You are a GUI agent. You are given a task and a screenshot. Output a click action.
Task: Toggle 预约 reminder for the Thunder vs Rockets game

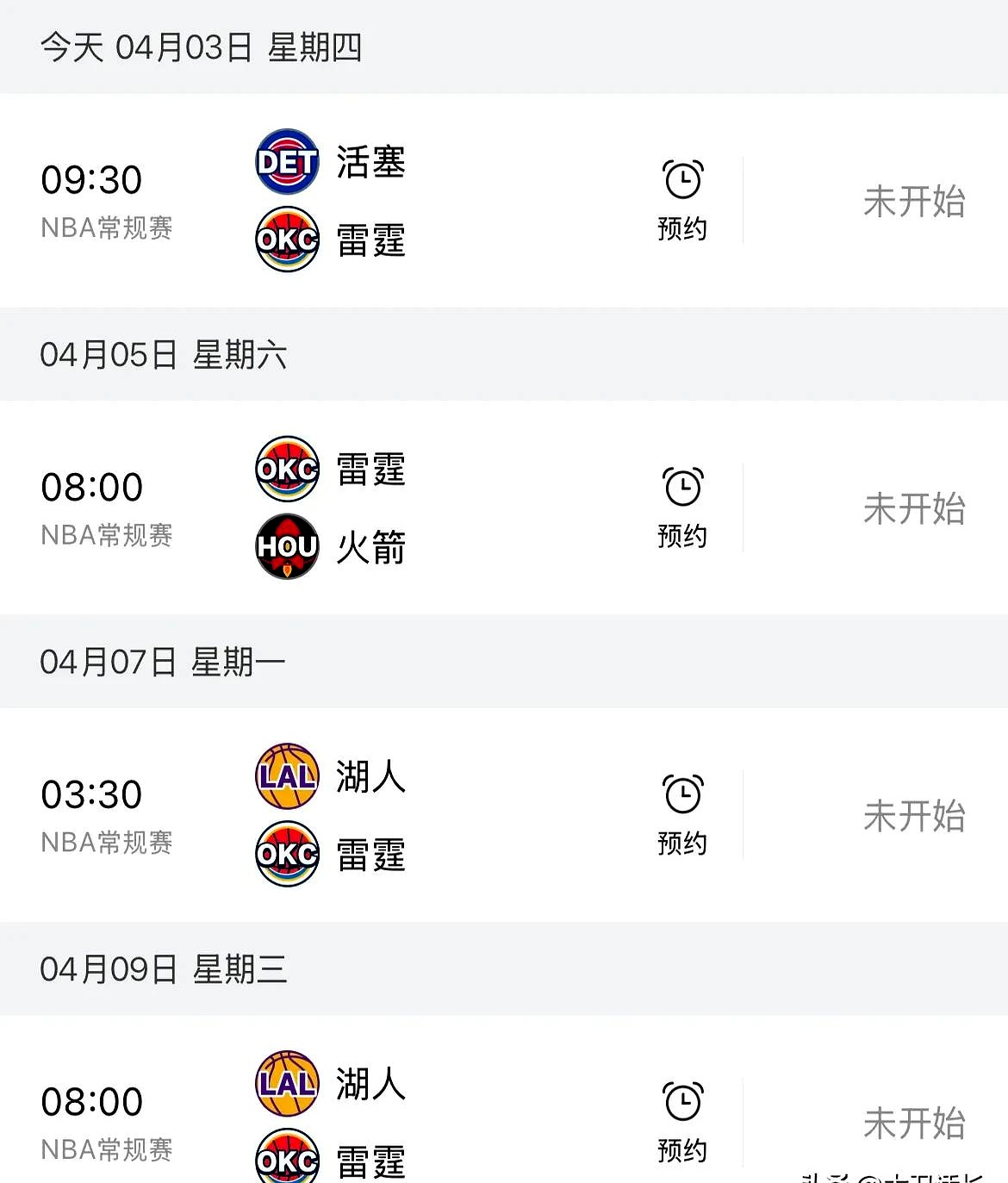(x=683, y=536)
